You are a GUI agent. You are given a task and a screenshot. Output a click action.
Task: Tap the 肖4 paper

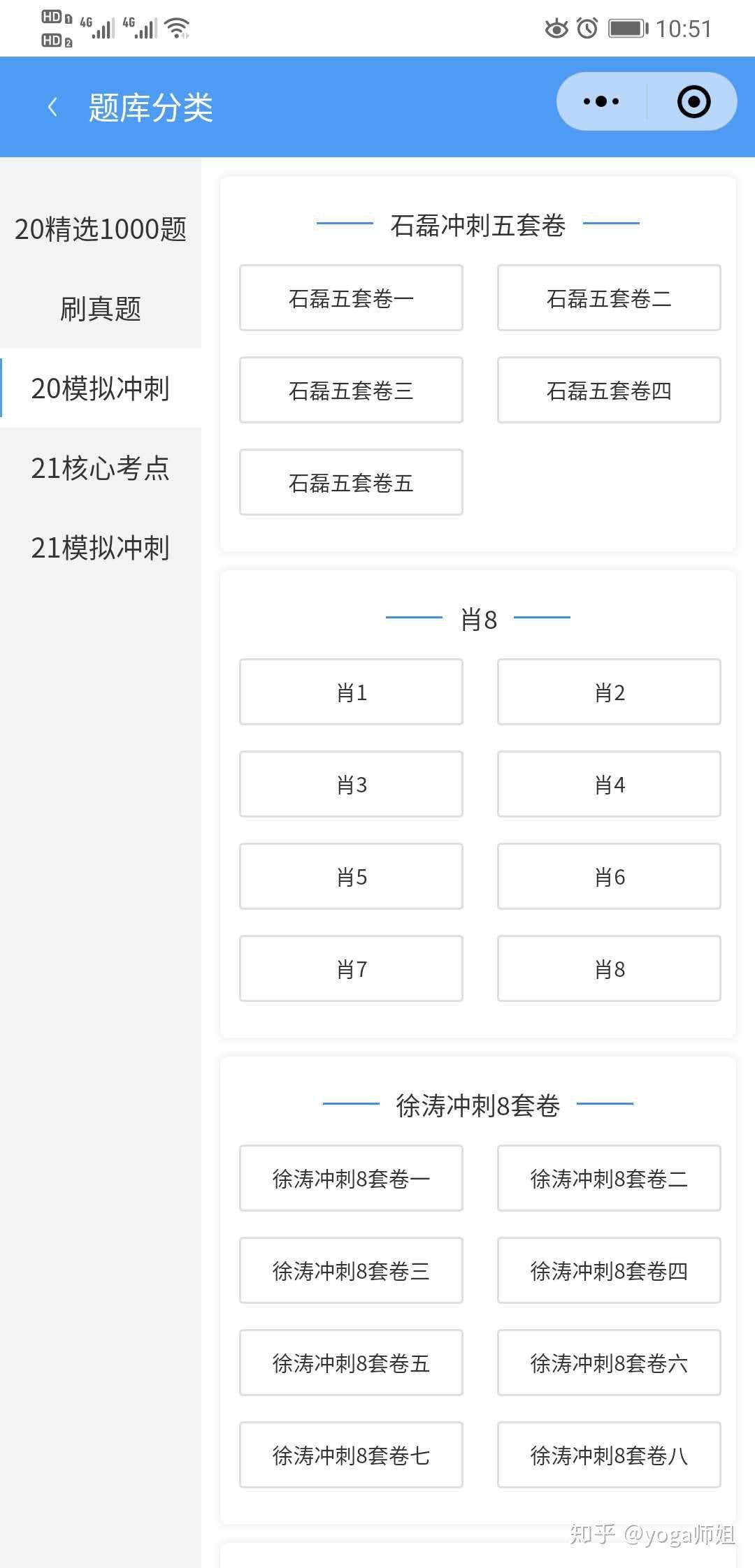tap(609, 785)
